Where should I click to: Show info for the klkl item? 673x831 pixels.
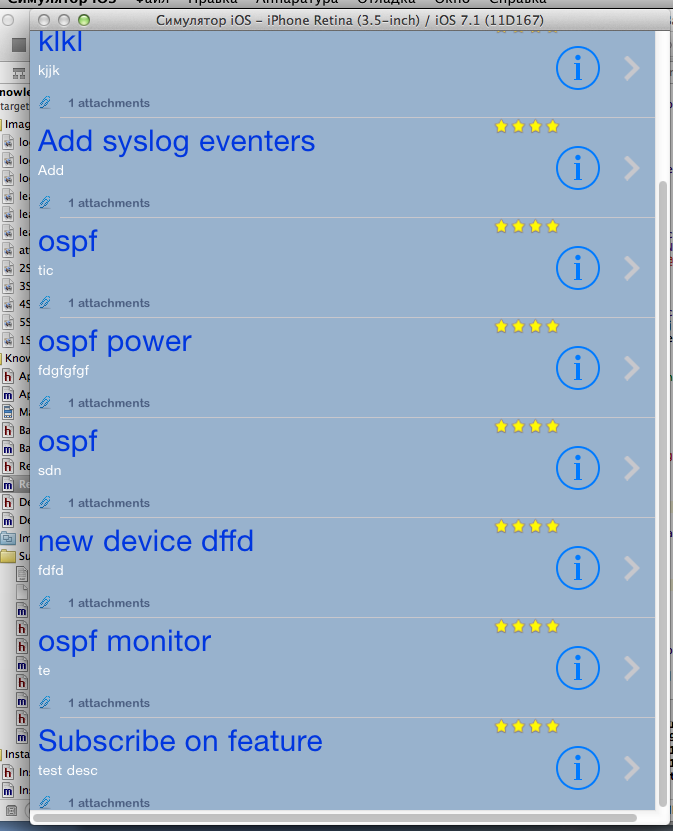[577, 68]
